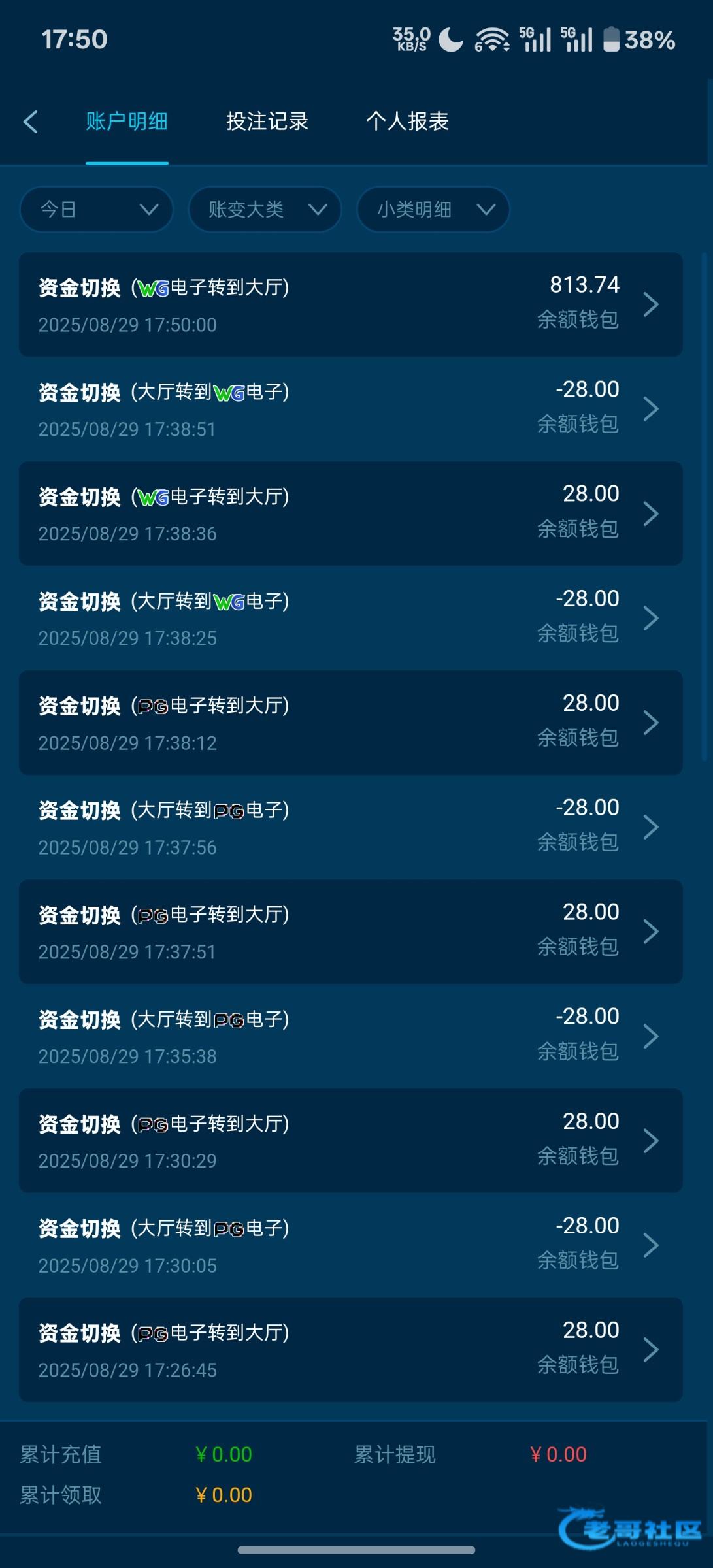View the record from 17:35:38

(x=351, y=1036)
